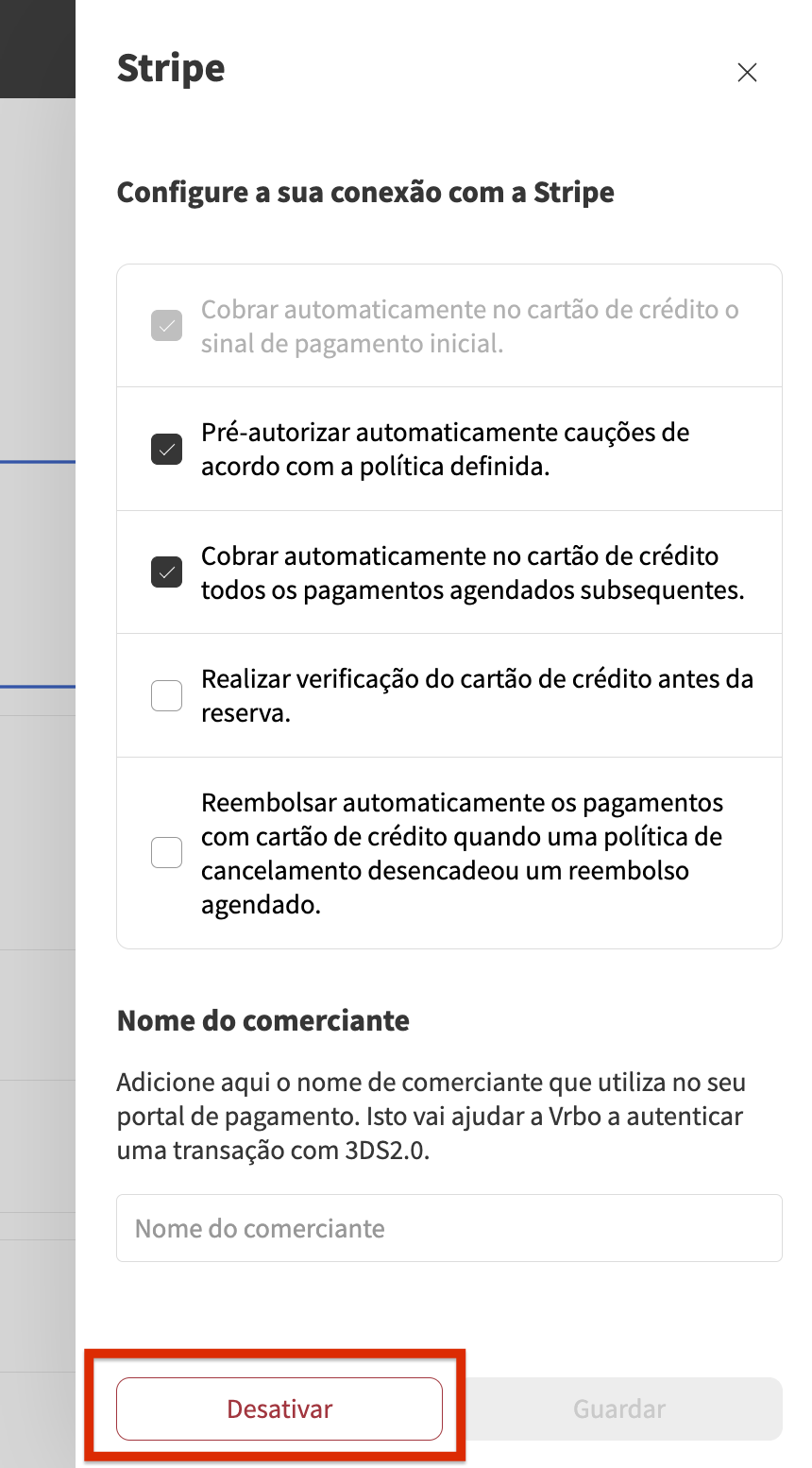Enable the automatic refund checkbox
812x1468 pixels.
pos(166,852)
